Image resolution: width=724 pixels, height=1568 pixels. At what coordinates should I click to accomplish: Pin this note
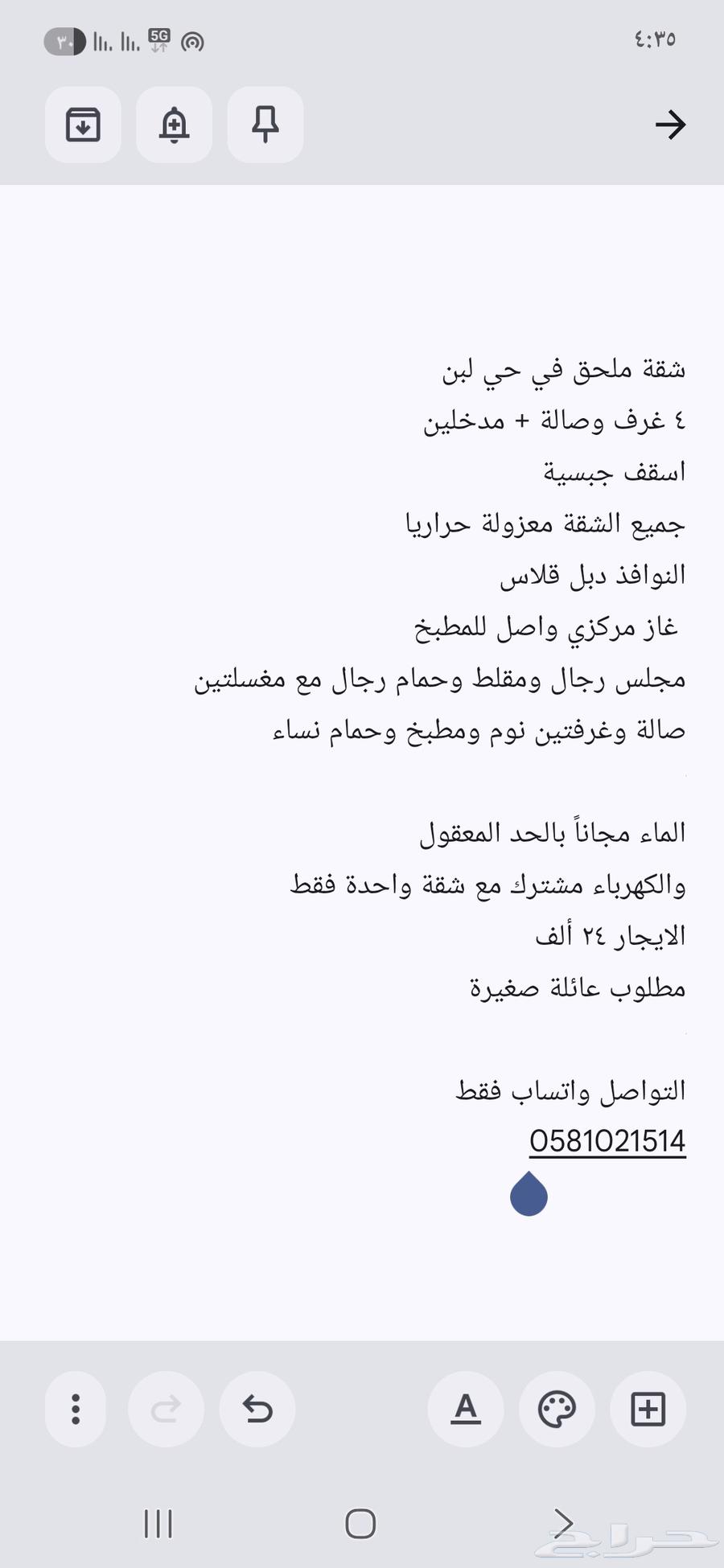tap(265, 125)
